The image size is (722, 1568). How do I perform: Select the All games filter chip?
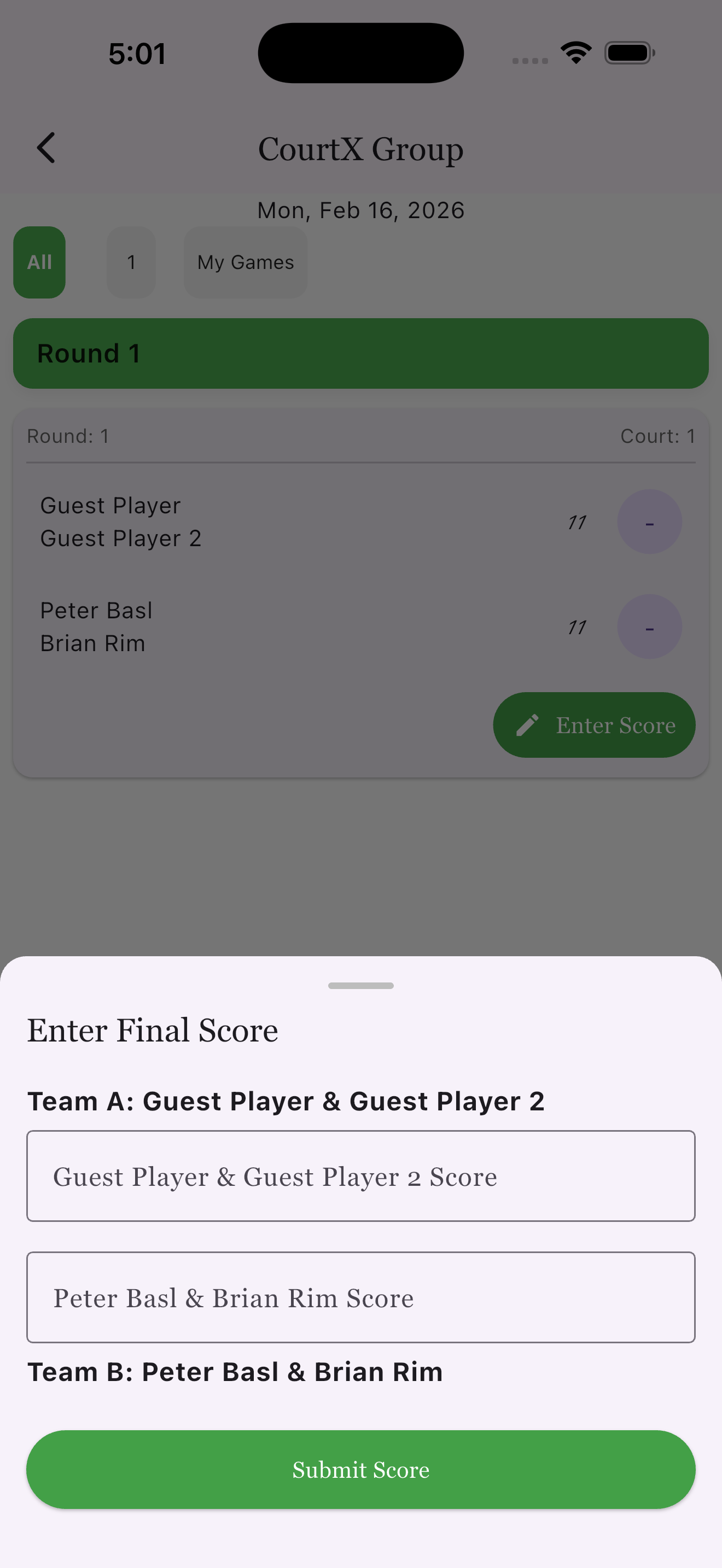tap(39, 262)
